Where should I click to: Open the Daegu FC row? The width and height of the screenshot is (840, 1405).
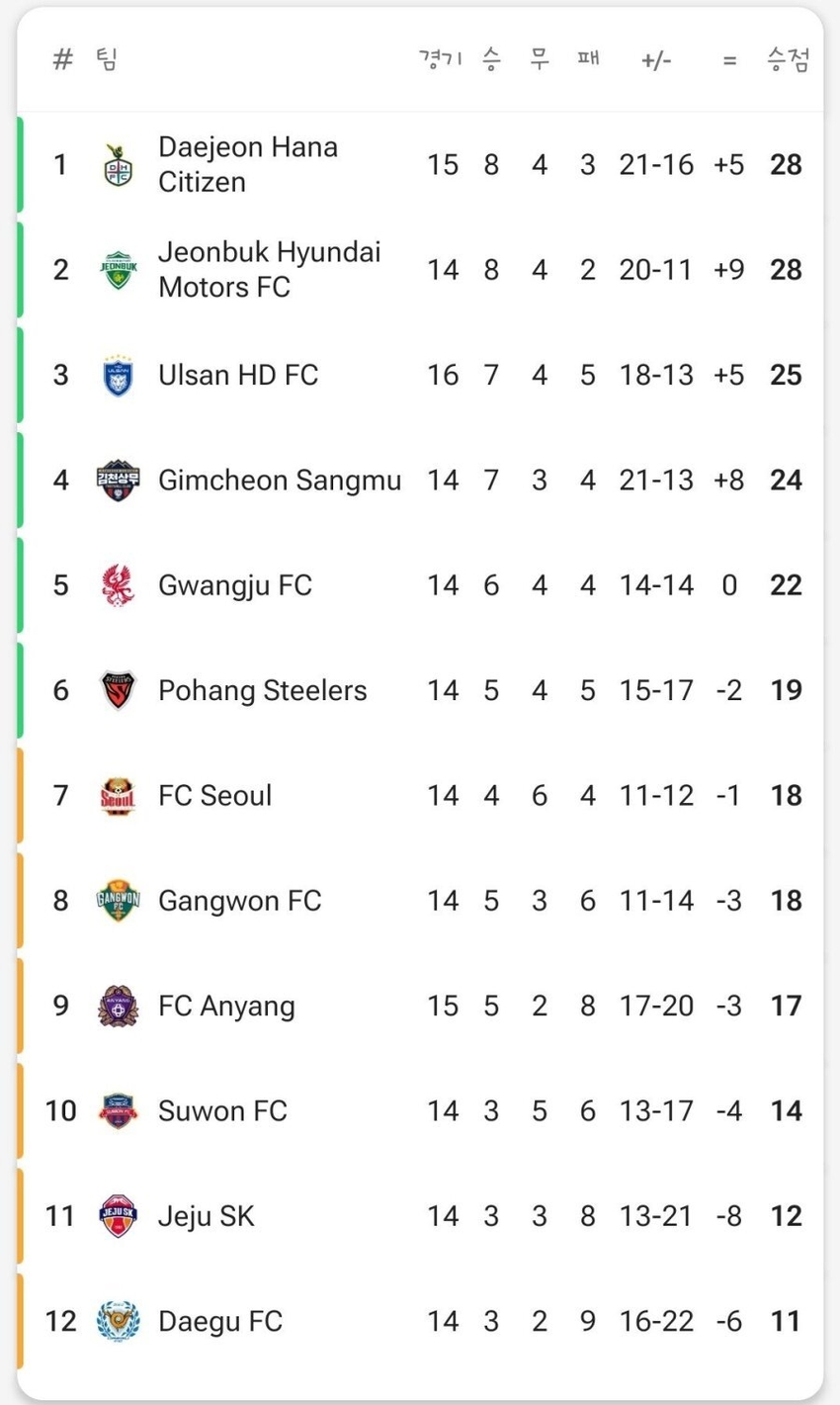(x=420, y=1321)
